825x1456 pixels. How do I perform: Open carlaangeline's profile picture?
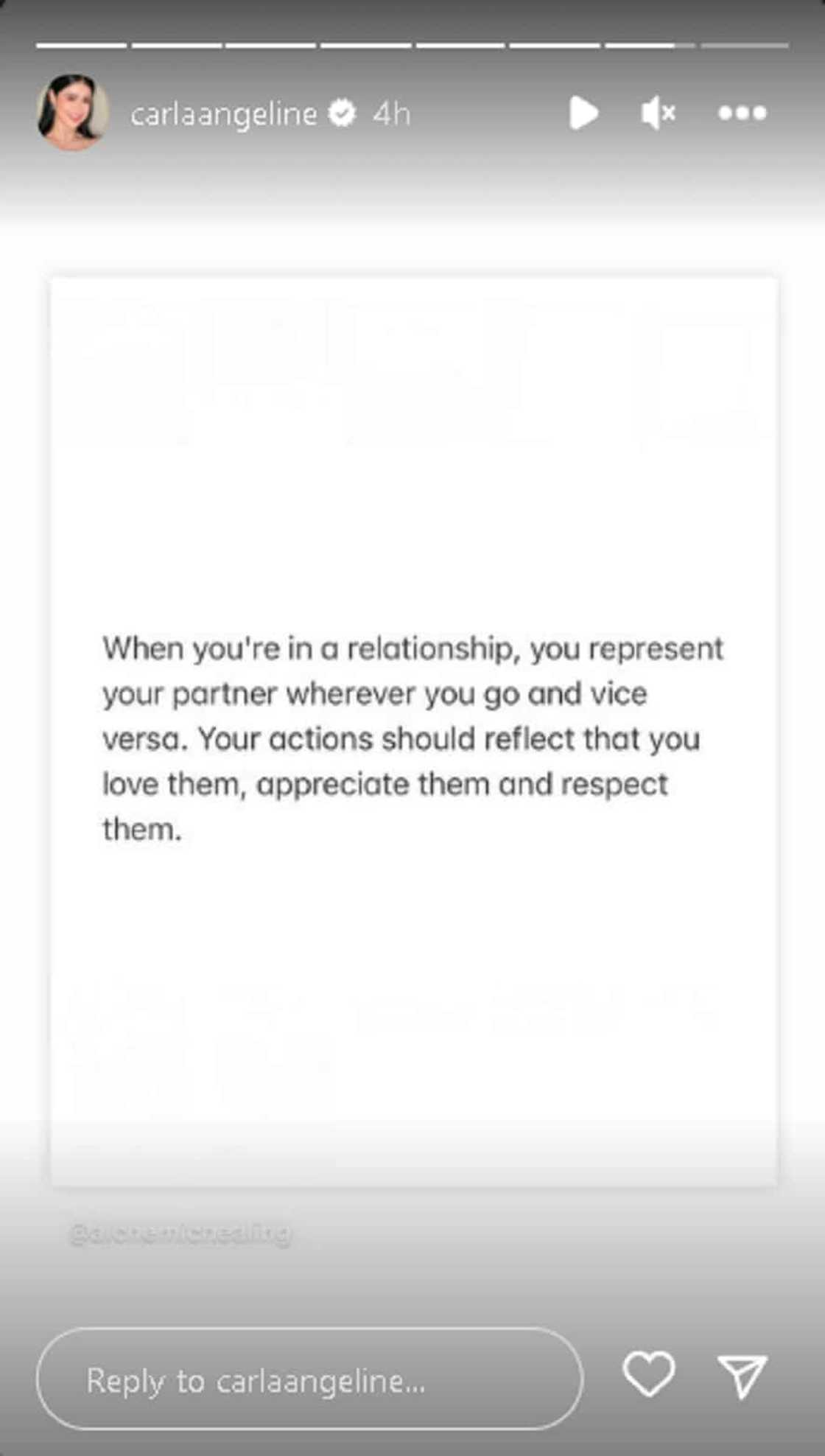click(x=72, y=112)
